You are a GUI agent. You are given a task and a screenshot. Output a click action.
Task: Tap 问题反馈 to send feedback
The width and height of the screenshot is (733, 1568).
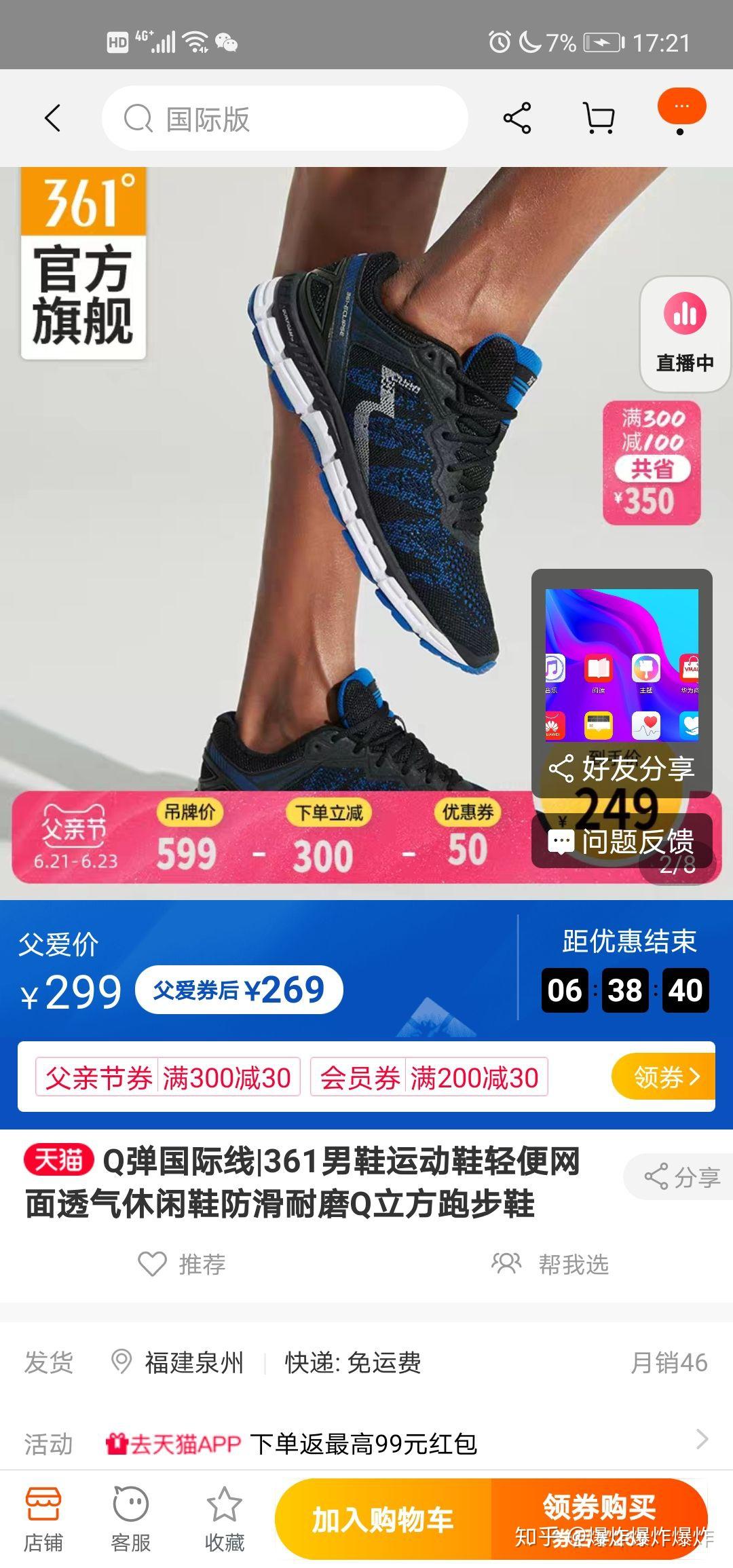pos(622,842)
